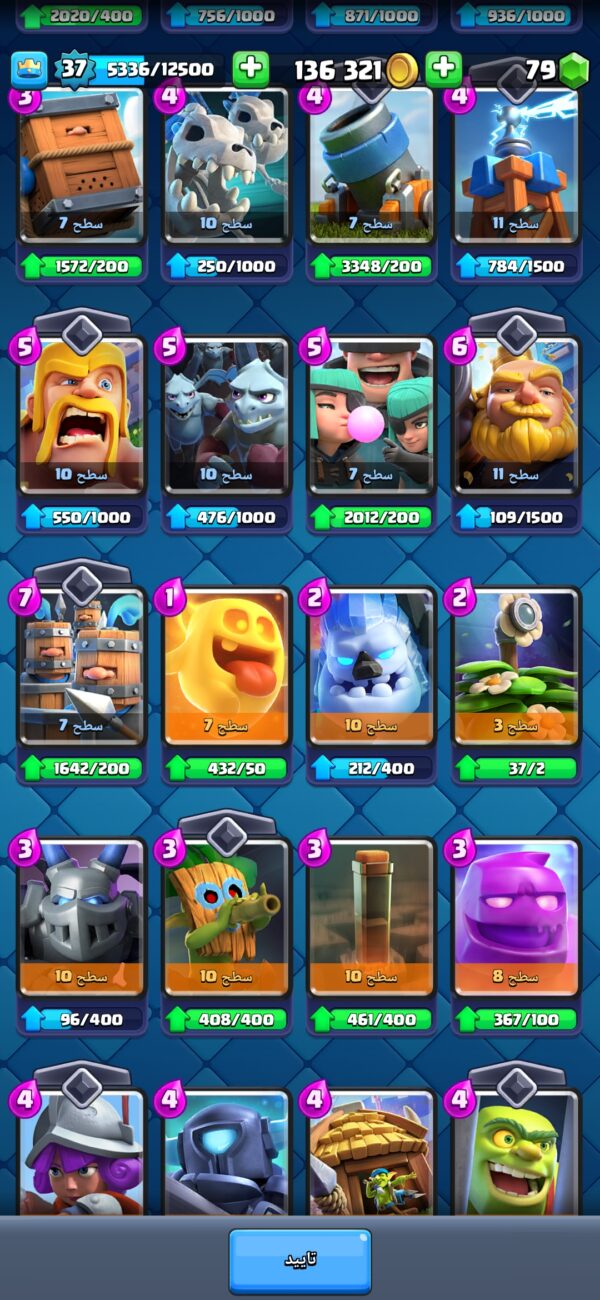Select the purple Elixir Golem card 367/100
Viewport: 600px width, 1300px height.
(517, 915)
